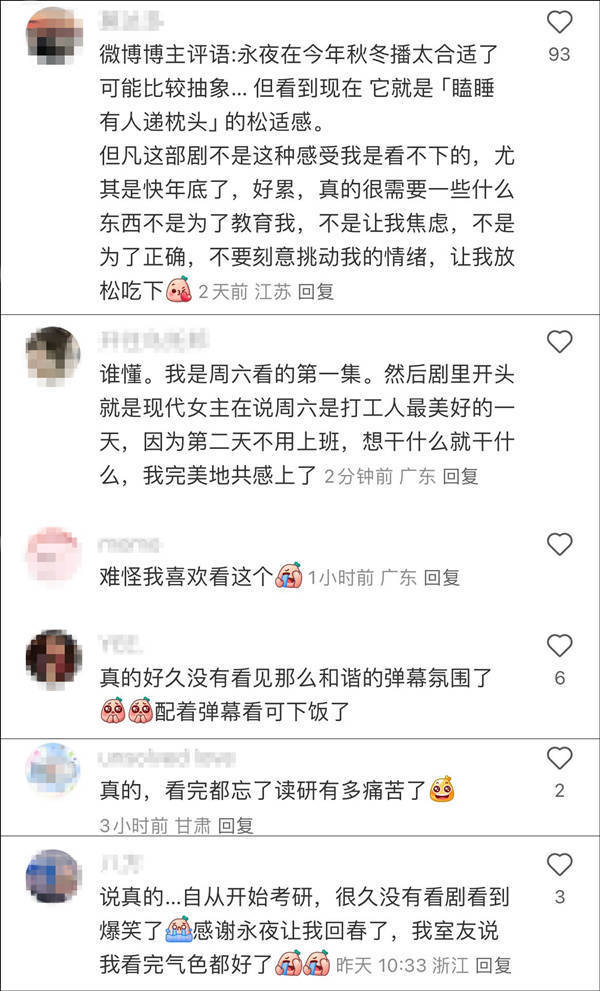Like the comment about 和谐的弹幕氛围
Screen dimensions: 600x991
pos(561,645)
